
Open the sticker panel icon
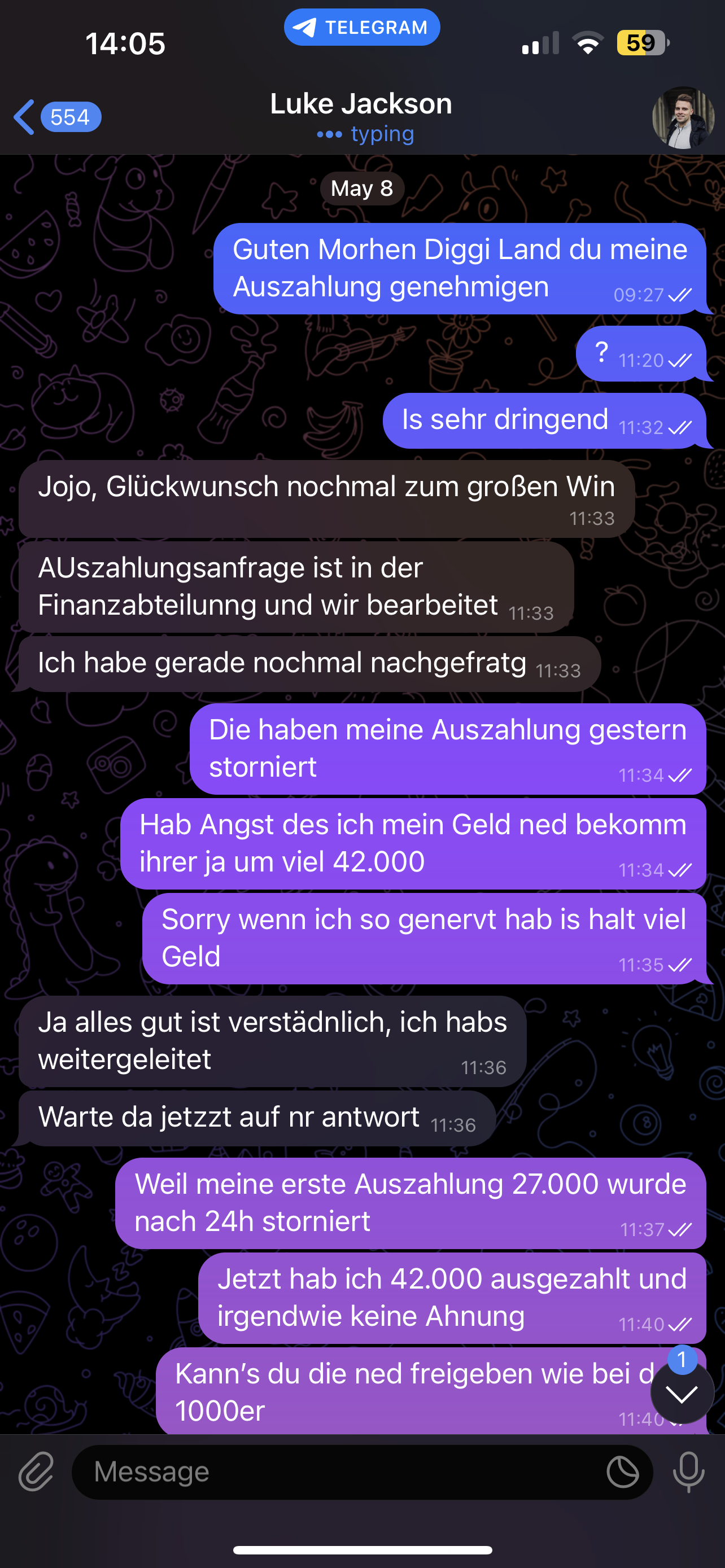pyautogui.click(x=622, y=1472)
